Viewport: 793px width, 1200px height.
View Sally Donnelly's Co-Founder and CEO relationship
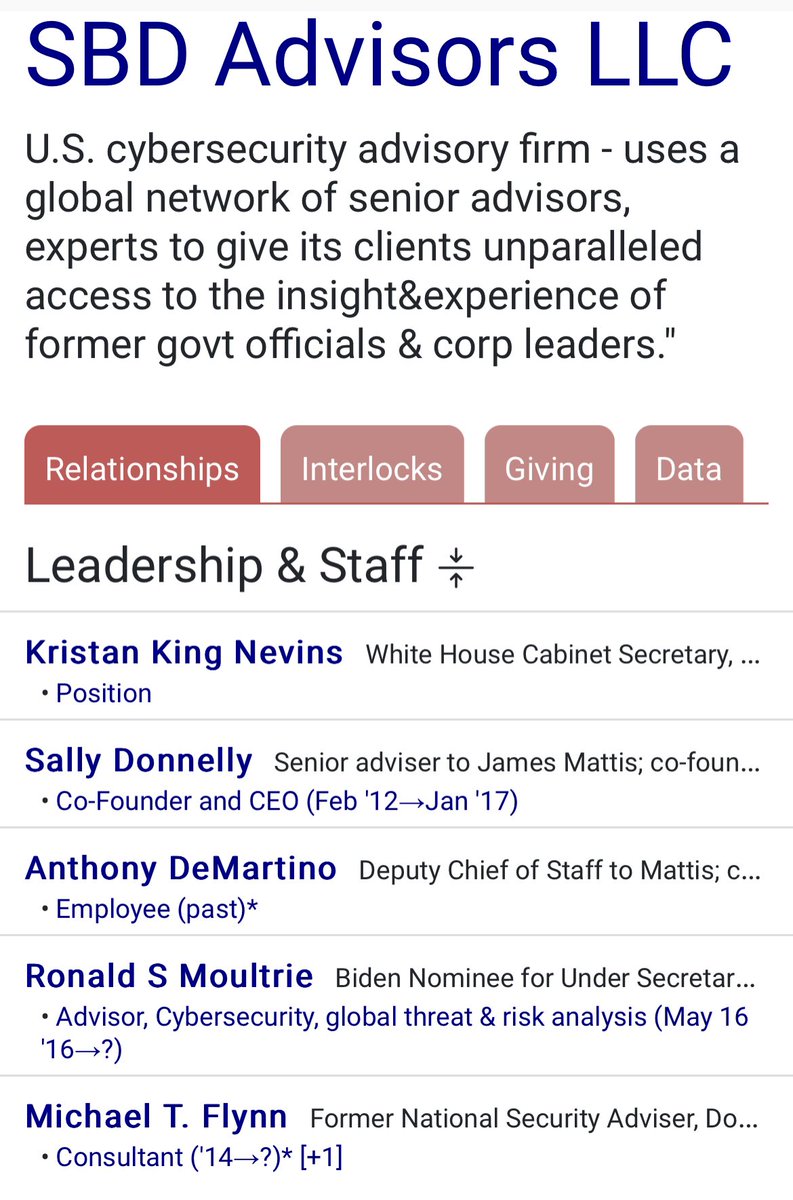tap(286, 801)
